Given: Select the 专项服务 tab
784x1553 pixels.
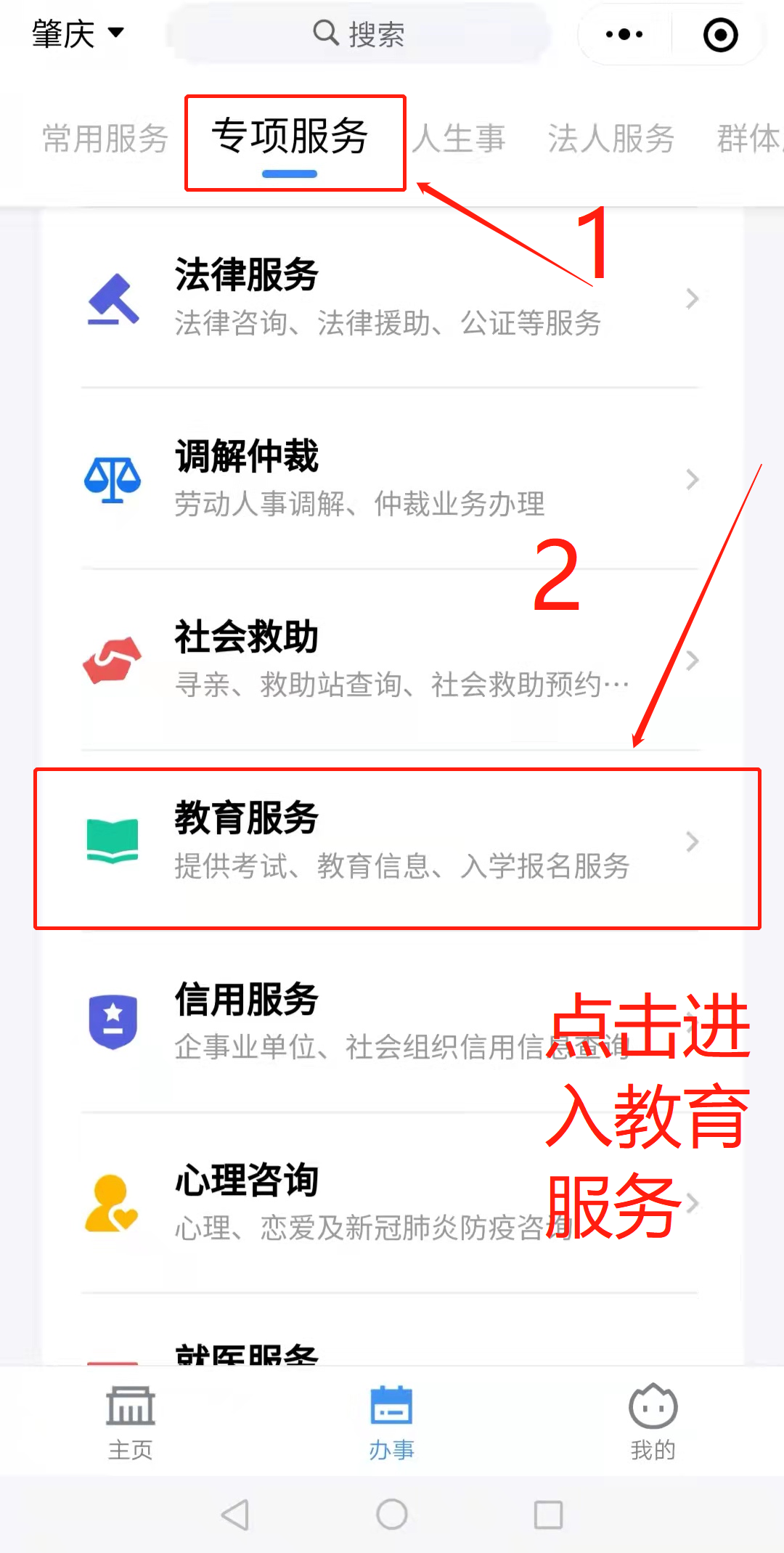Looking at the screenshot, I should coord(290,139).
